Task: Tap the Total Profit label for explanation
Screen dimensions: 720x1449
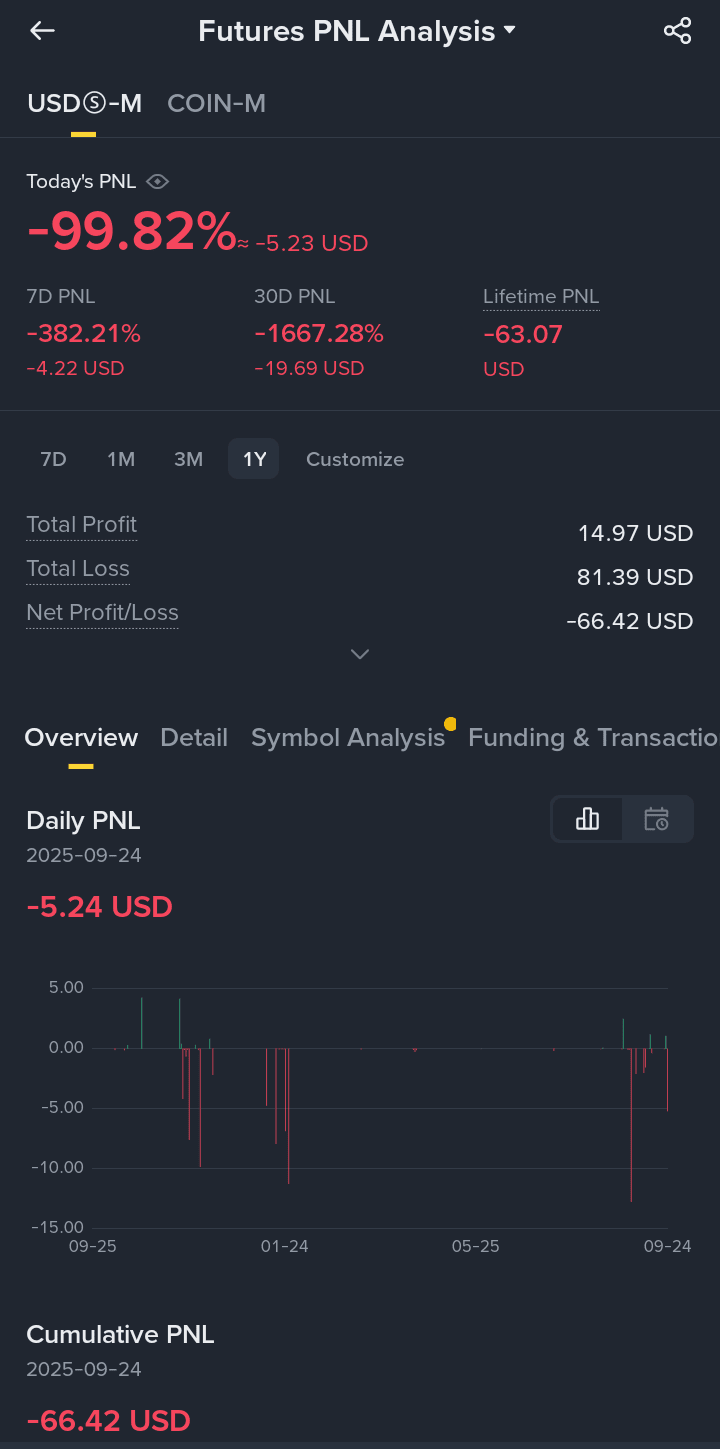Action: tap(82, 524)
